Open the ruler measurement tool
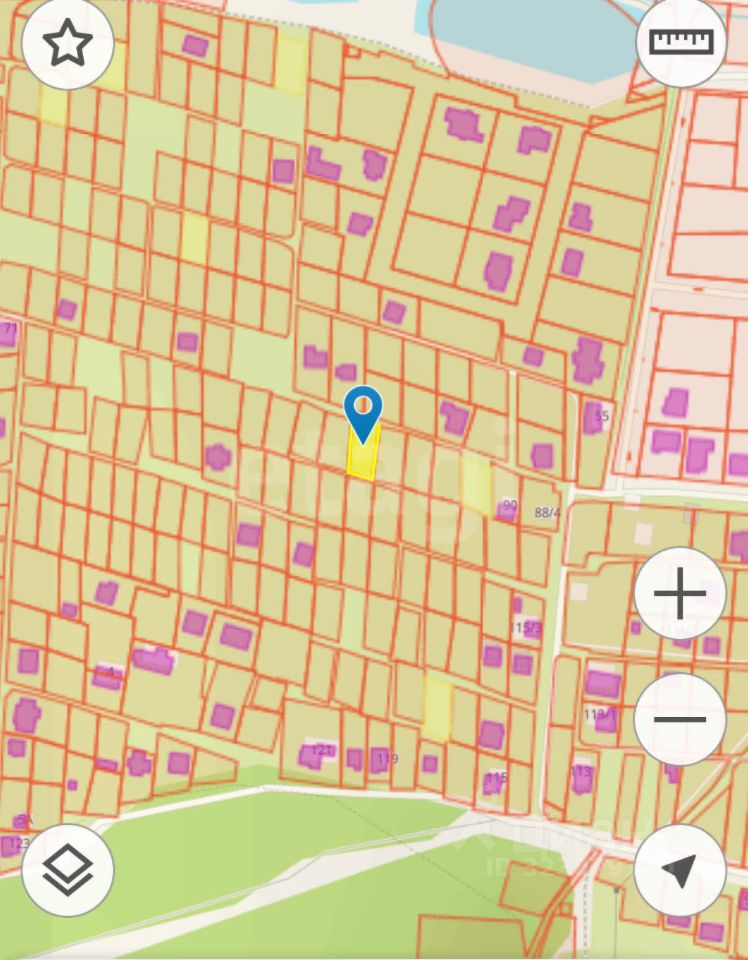Viewport: 748px width, 960px height. 681,42
